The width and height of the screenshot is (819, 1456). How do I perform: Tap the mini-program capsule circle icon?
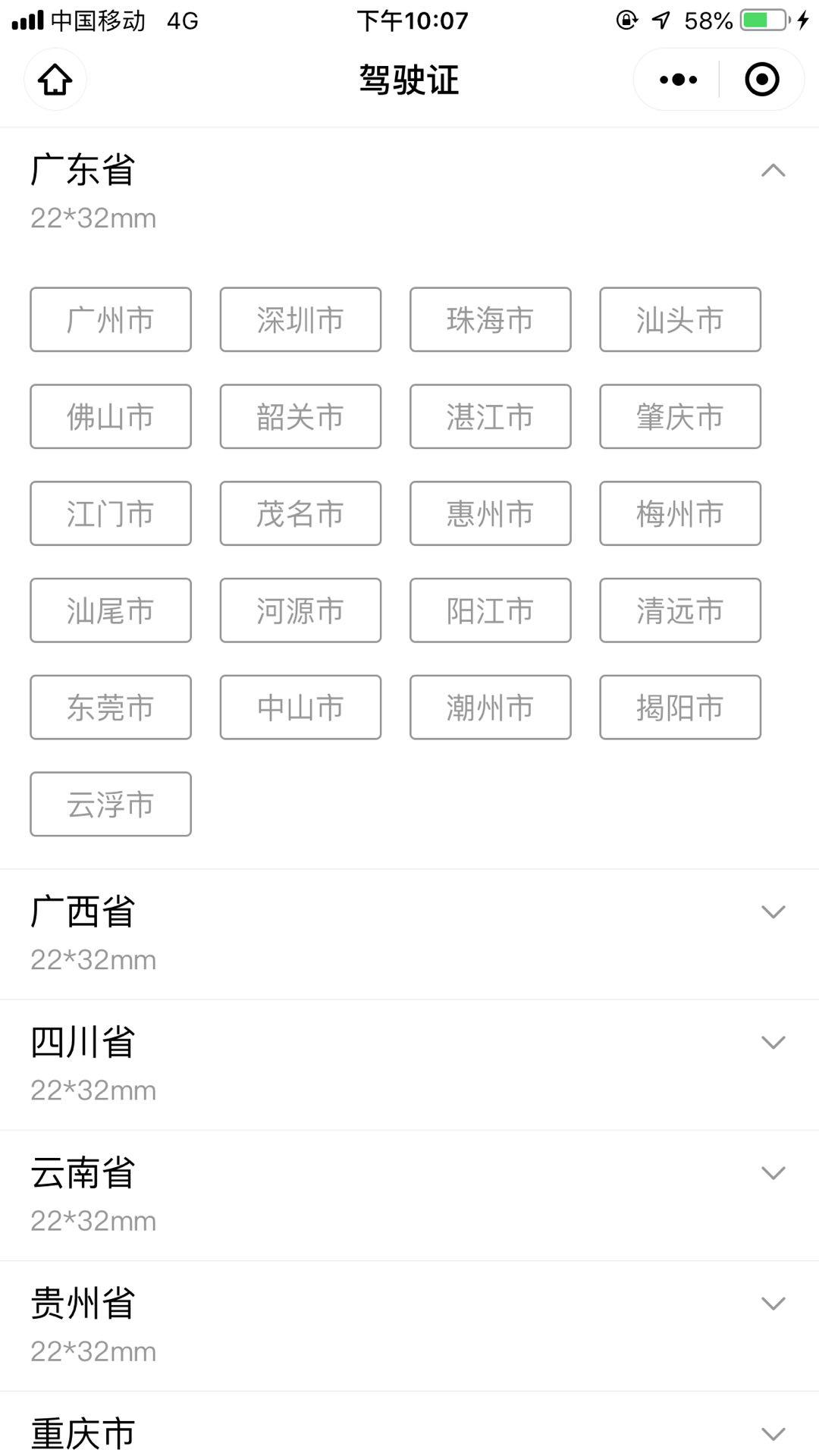(x=763, y=79)
